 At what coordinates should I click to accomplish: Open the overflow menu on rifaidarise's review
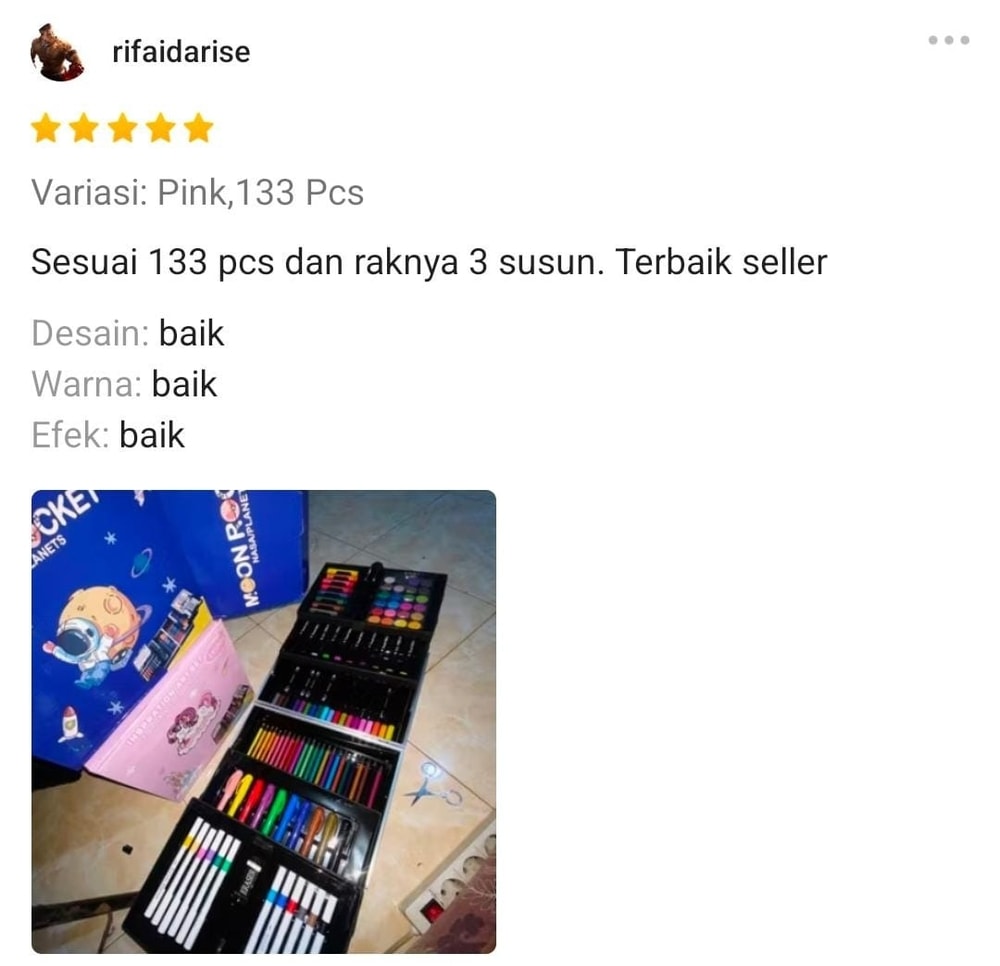point(948,41)
